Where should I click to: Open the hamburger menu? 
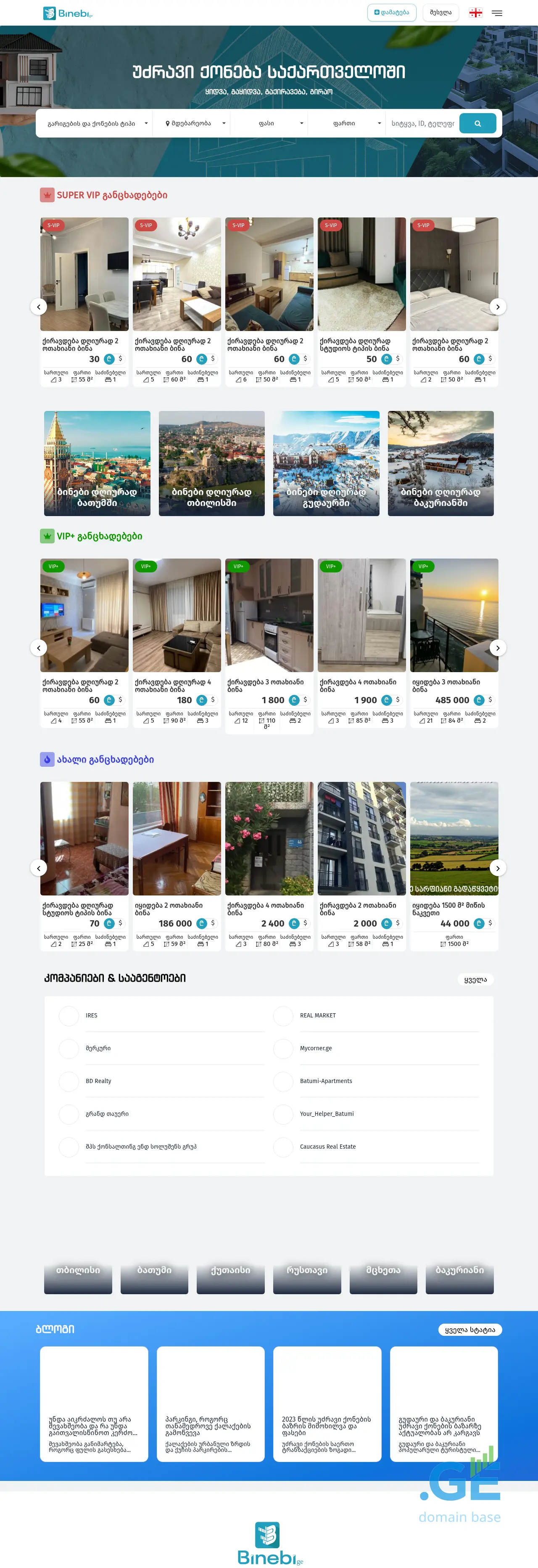pos(497,13)
